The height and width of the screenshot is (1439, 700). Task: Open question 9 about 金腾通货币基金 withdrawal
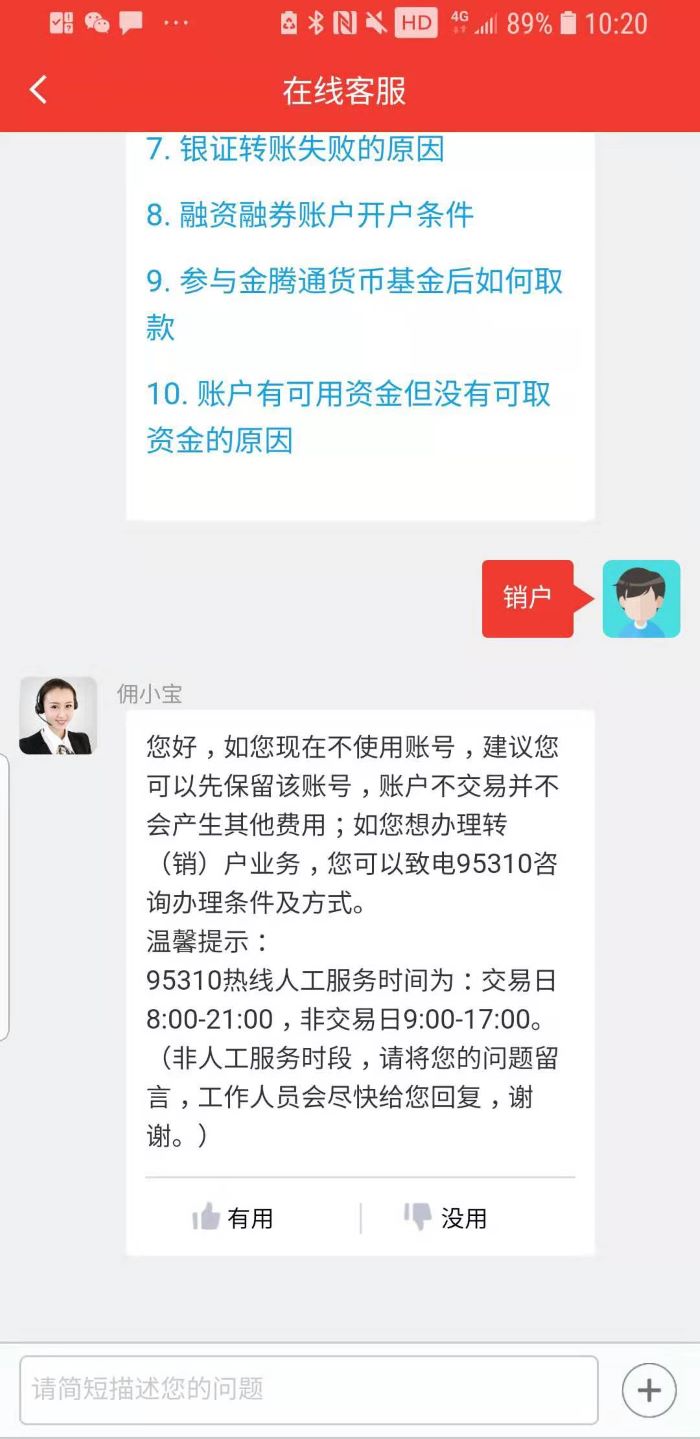[x=354, y=282]
